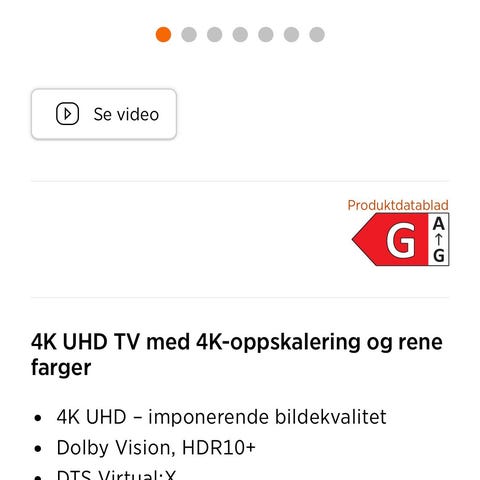Open the energy class G label

pos(401,239)
